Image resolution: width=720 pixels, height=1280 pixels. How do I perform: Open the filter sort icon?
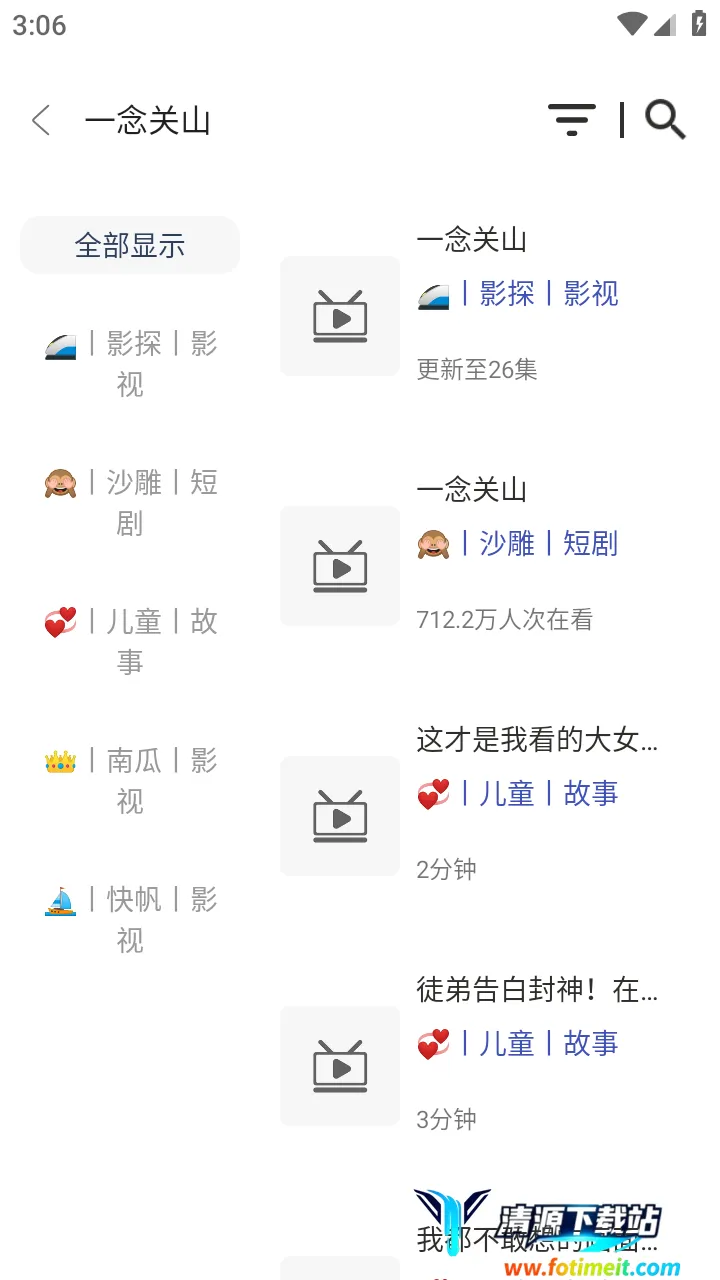[x=571, y=120]
